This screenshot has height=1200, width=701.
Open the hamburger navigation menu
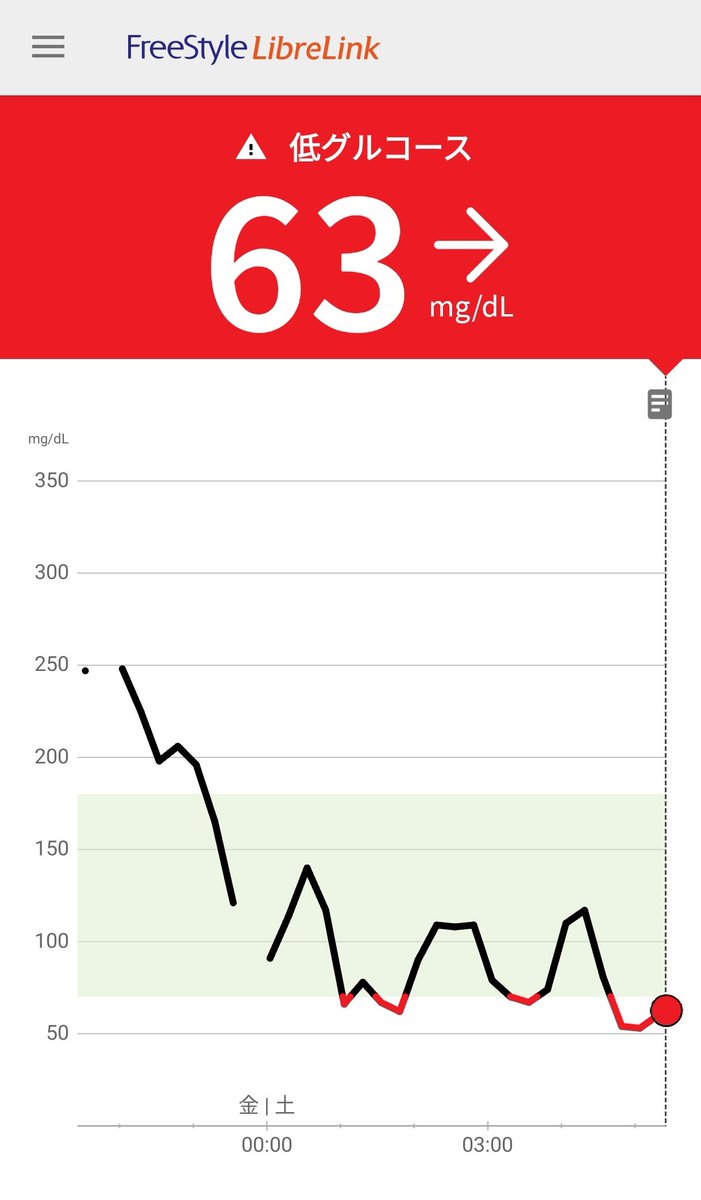[x=48, y=47]
